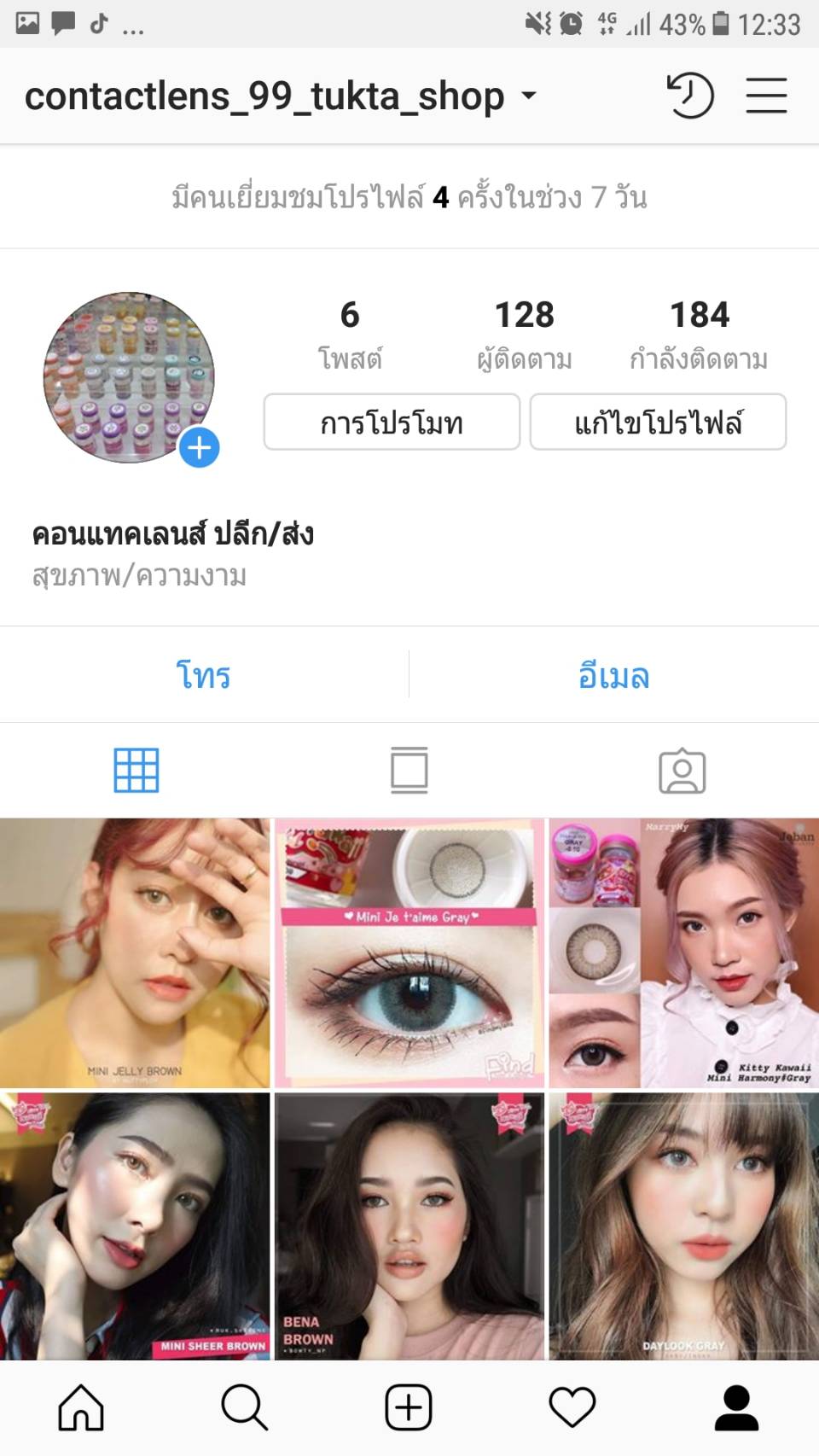The width and height of the screenshot is (819, 1456).
Task: Open the search and explore tab
Action: pyautogui.click(x=245, y=1406)
